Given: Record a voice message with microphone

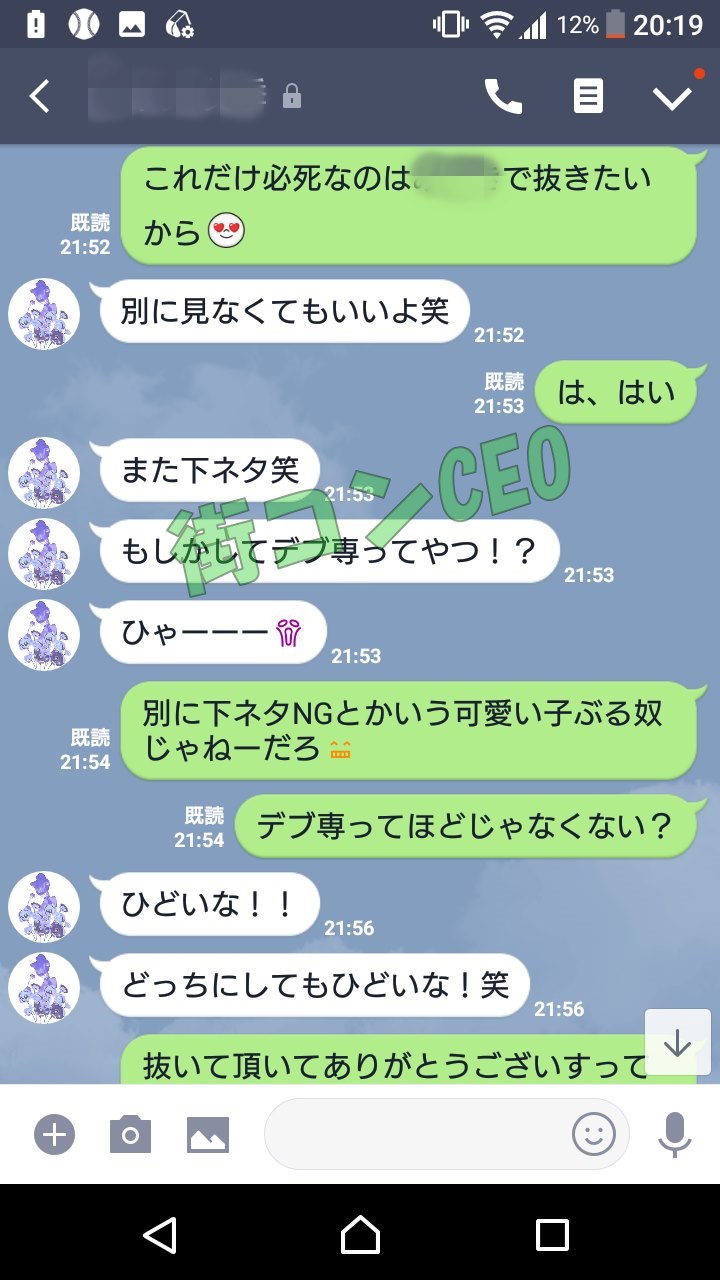Looking at the screenshot, I should click(675, 1134).
